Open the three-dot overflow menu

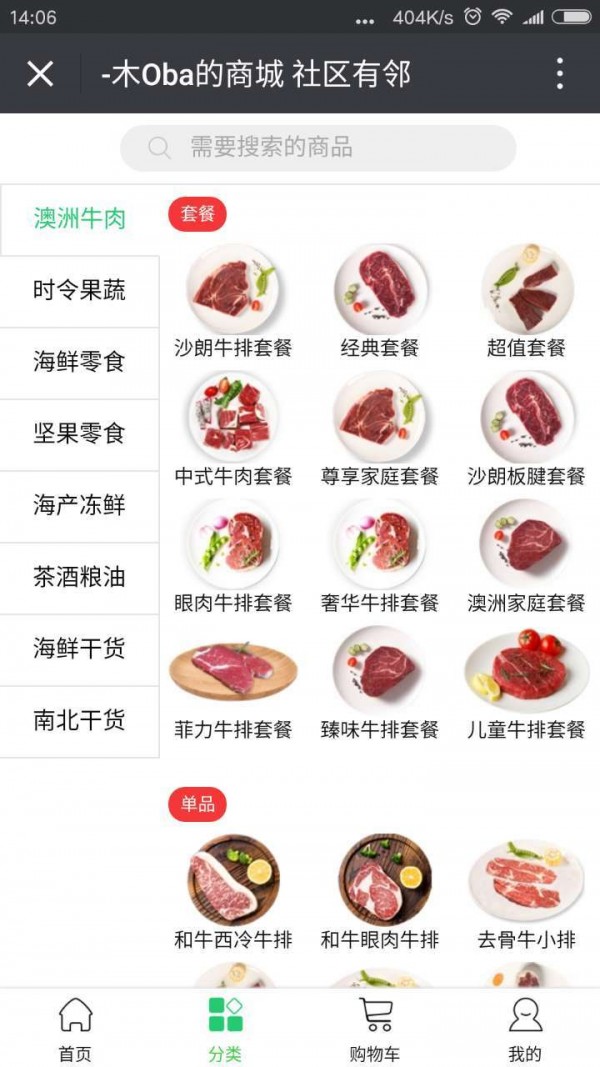coord(559,73)
